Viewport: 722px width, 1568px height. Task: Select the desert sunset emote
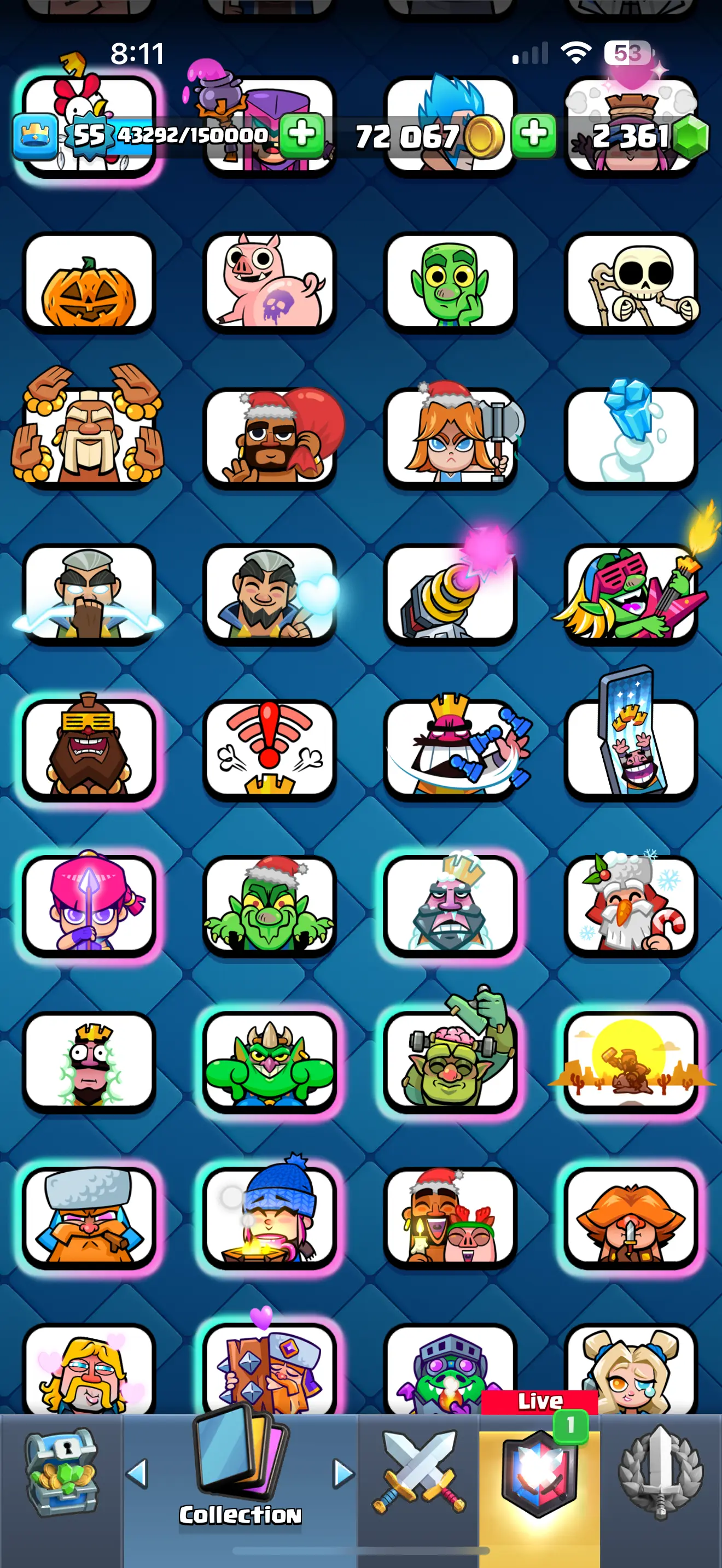(x=631, y=1061)
